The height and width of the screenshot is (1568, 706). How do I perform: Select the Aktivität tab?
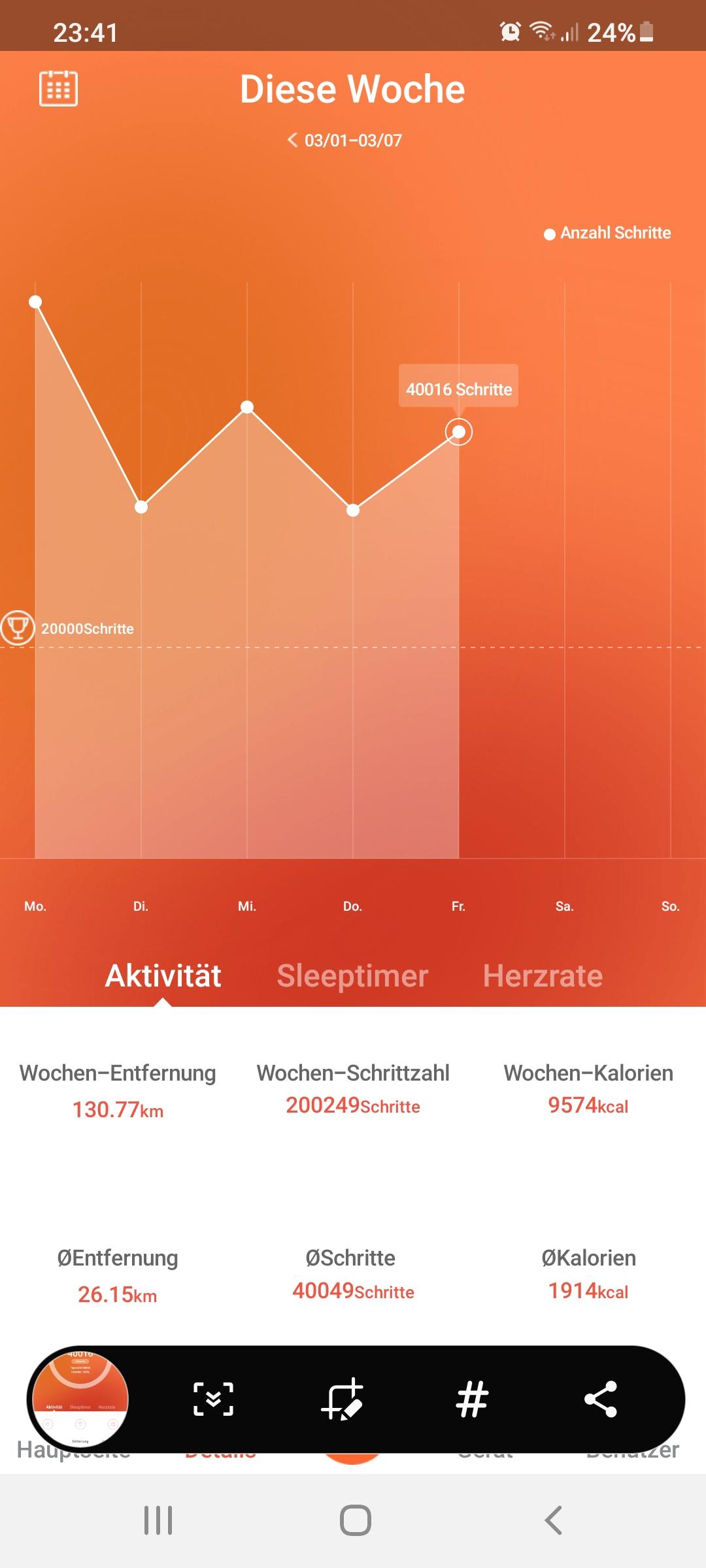(x=163, y=975)
